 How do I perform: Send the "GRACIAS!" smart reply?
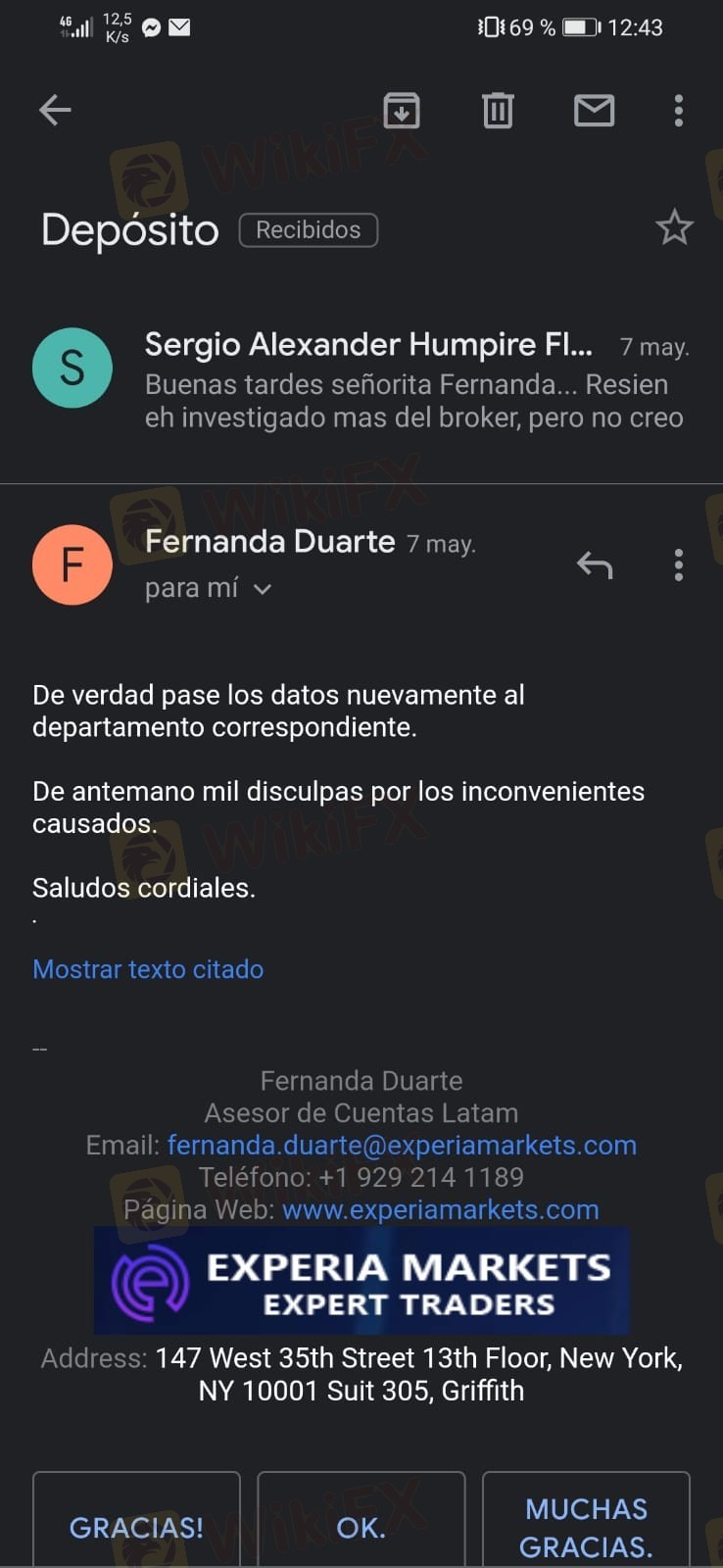[x=136, y=1527]
